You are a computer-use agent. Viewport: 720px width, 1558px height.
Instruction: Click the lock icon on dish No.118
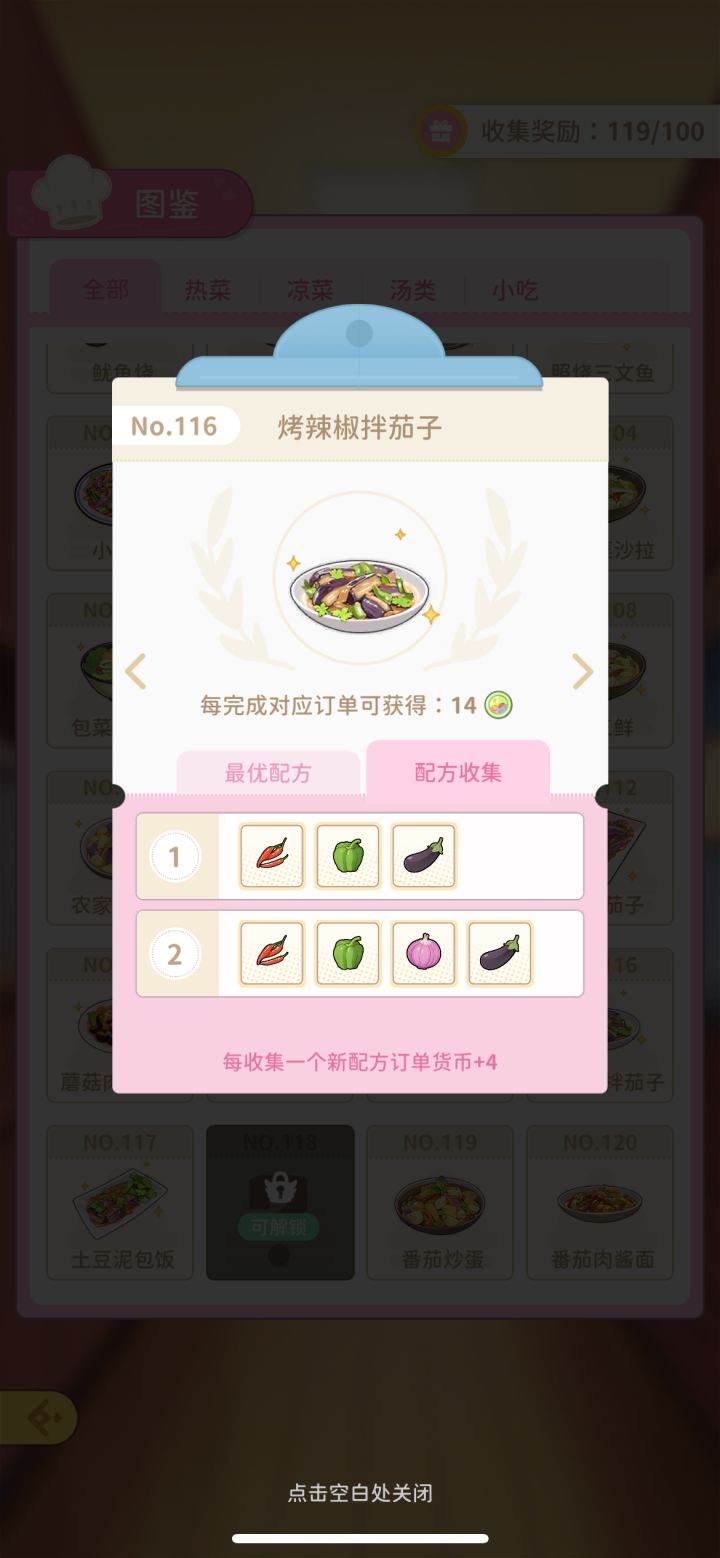point(280,1191)
